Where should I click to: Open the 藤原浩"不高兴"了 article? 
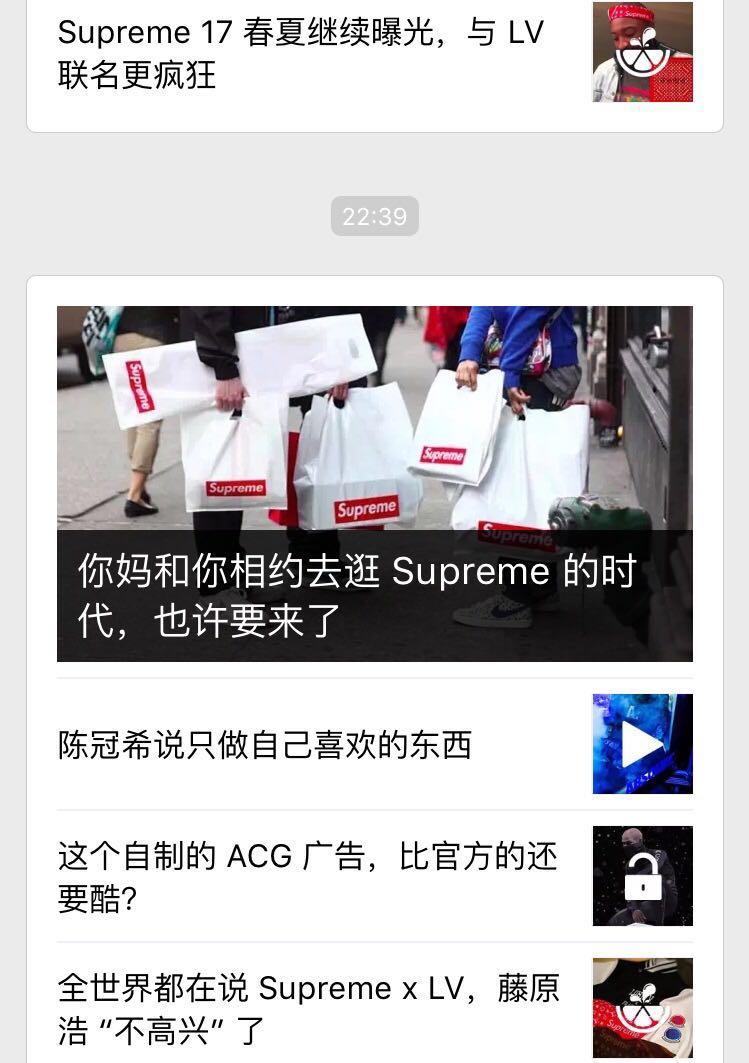click(308, 1008)
